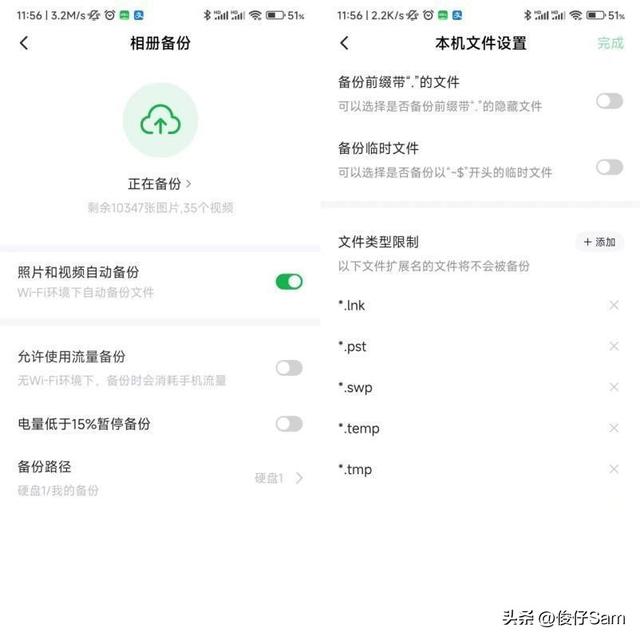Open the 备份路径 setting

(x=160, y=478)
